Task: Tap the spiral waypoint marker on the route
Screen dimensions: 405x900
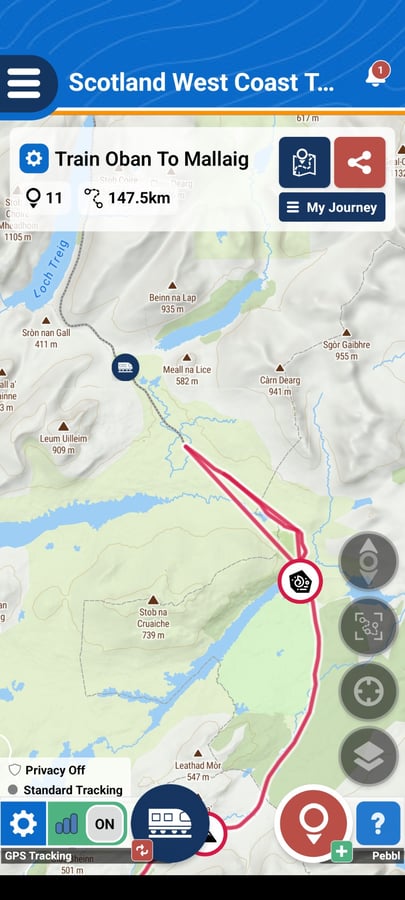Action: point(300,581)
